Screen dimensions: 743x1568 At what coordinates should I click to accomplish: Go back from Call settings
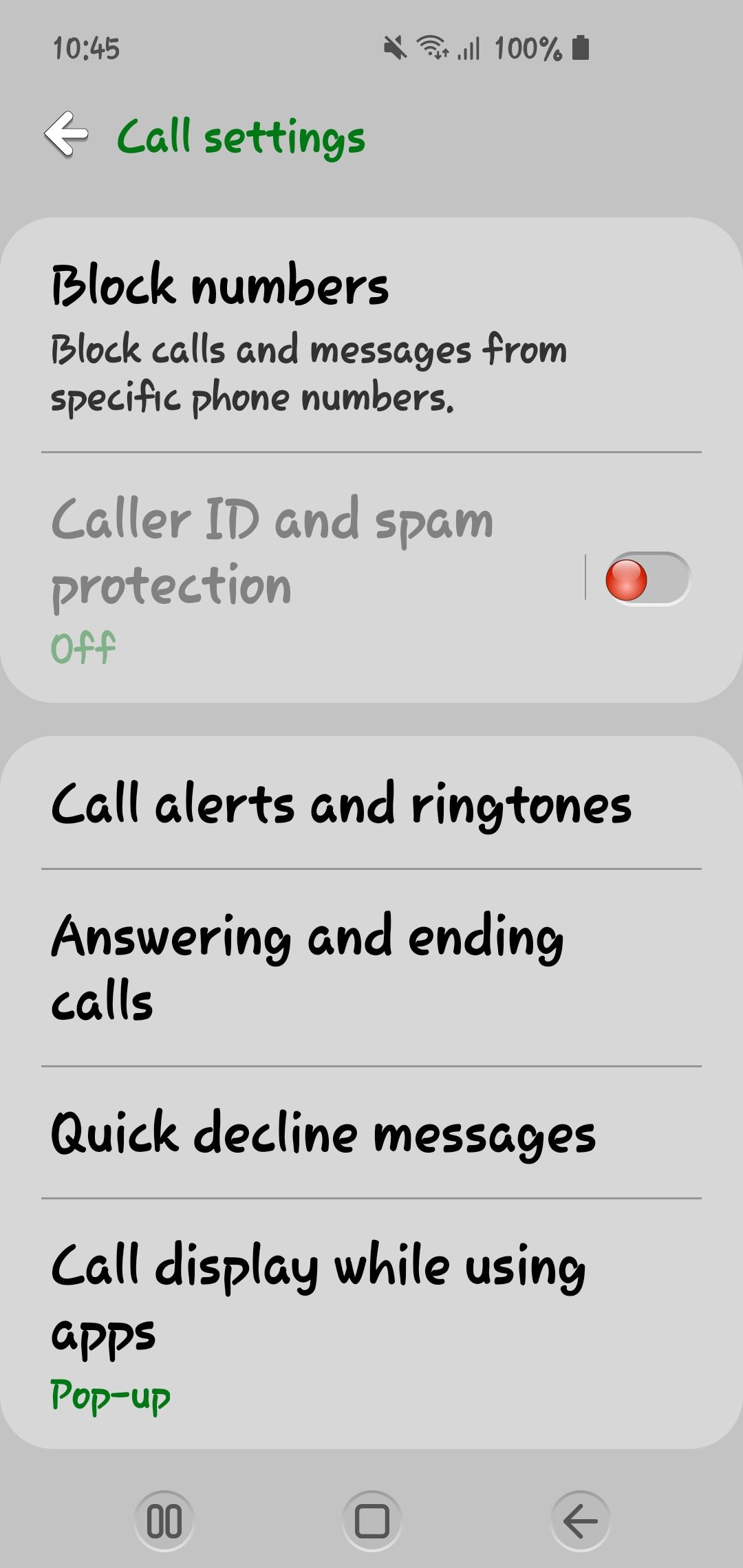click(x=66, y=135)
